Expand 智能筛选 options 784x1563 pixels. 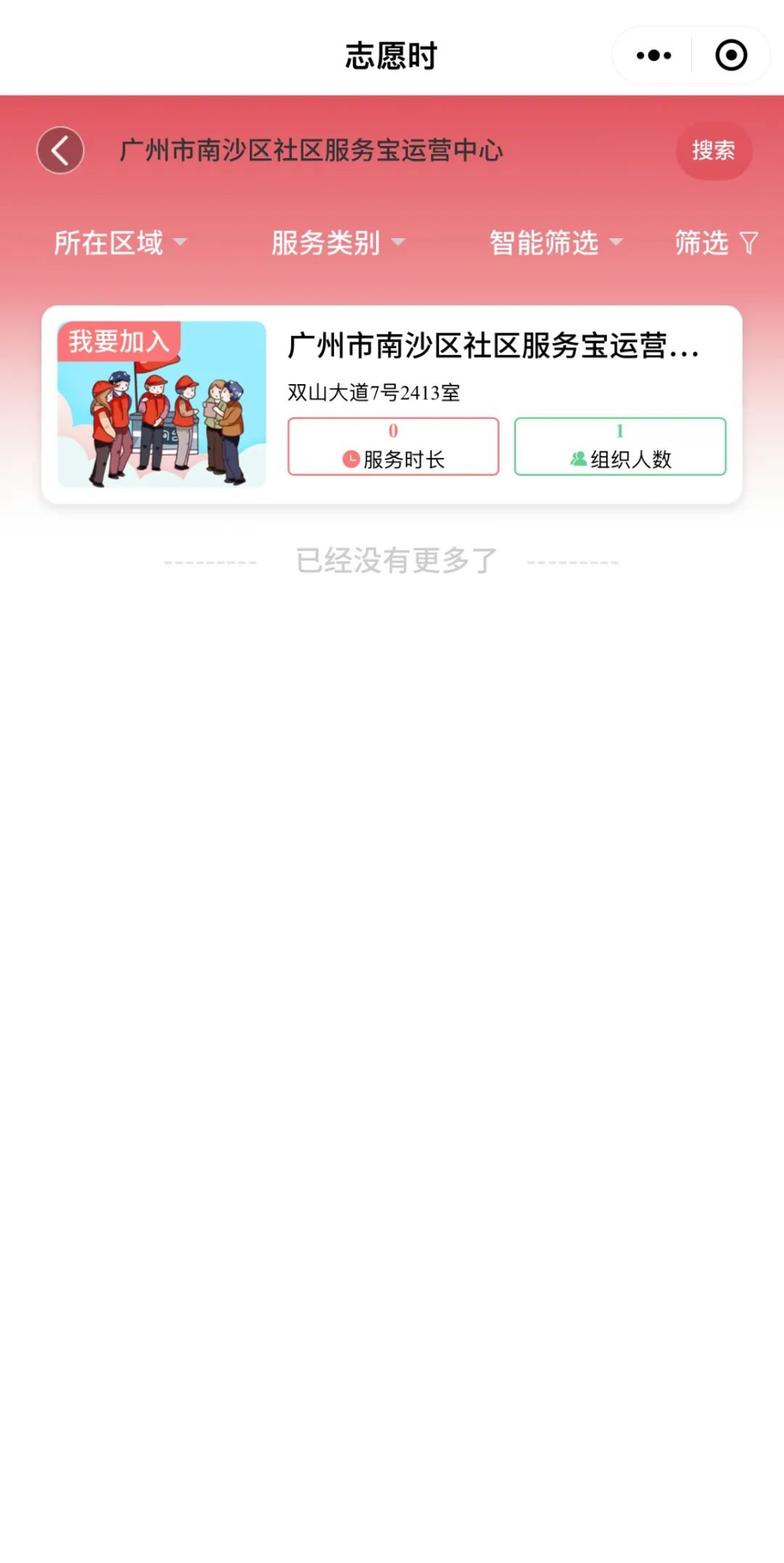point(555,242)
